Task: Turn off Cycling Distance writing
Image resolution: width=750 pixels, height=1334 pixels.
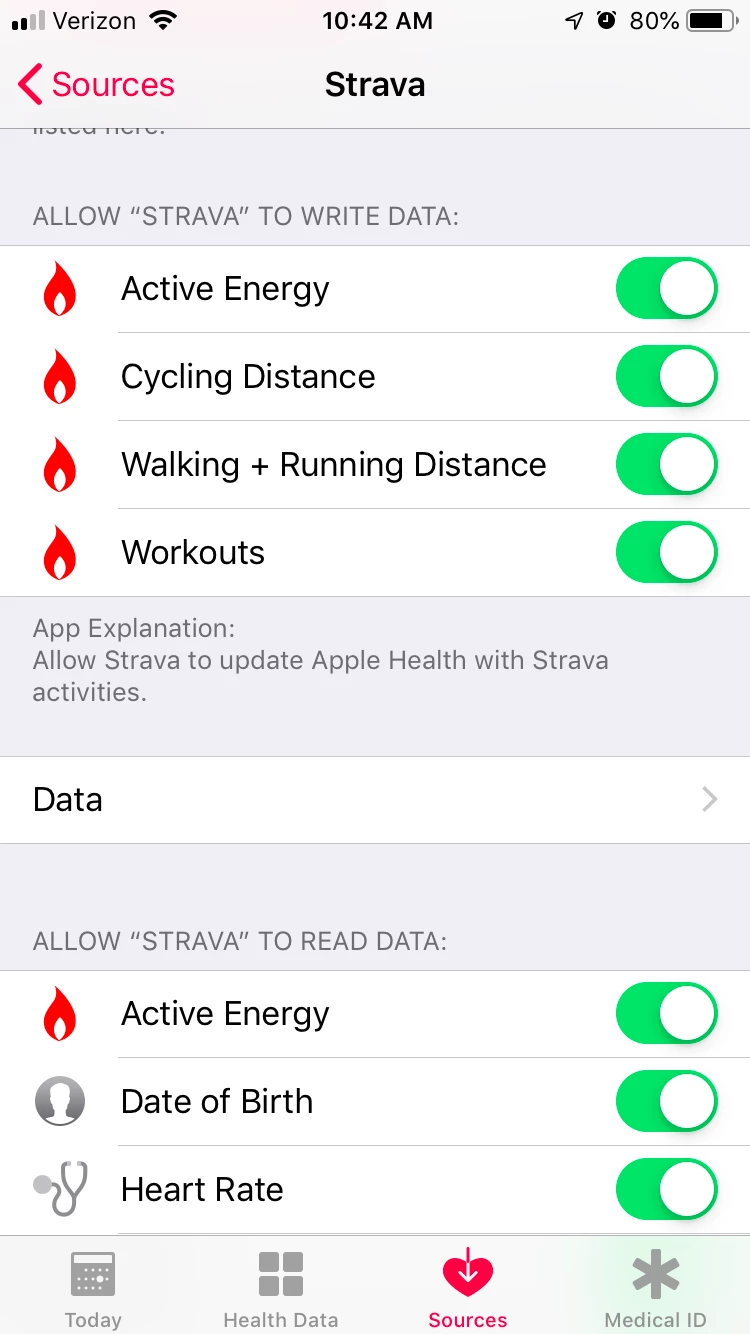Action: [667, 377]
